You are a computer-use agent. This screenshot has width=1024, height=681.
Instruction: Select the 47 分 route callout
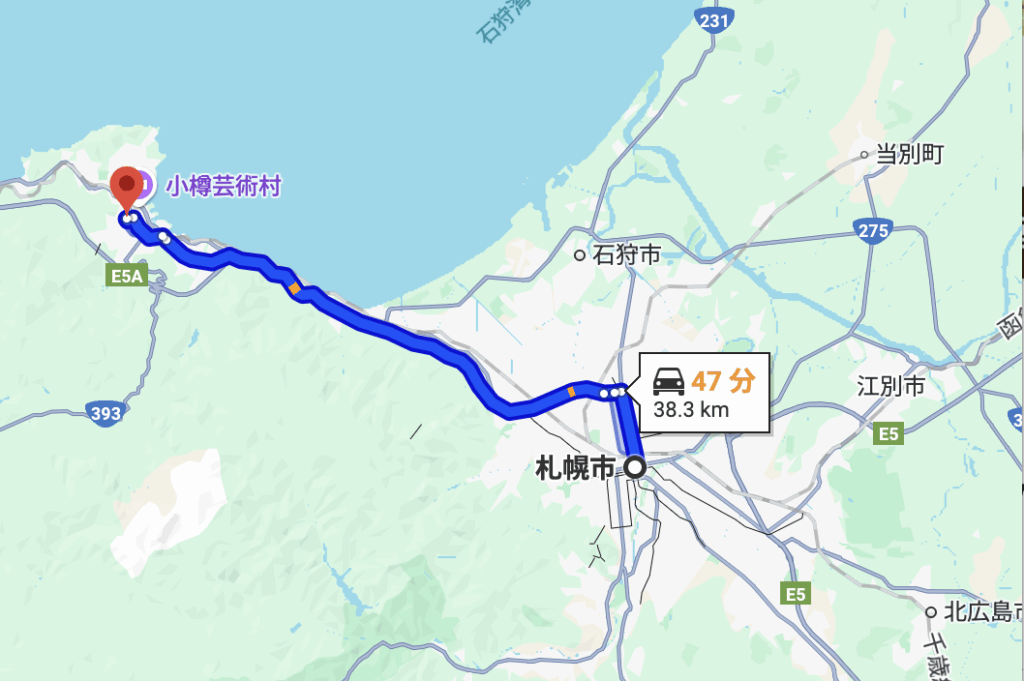704,392
